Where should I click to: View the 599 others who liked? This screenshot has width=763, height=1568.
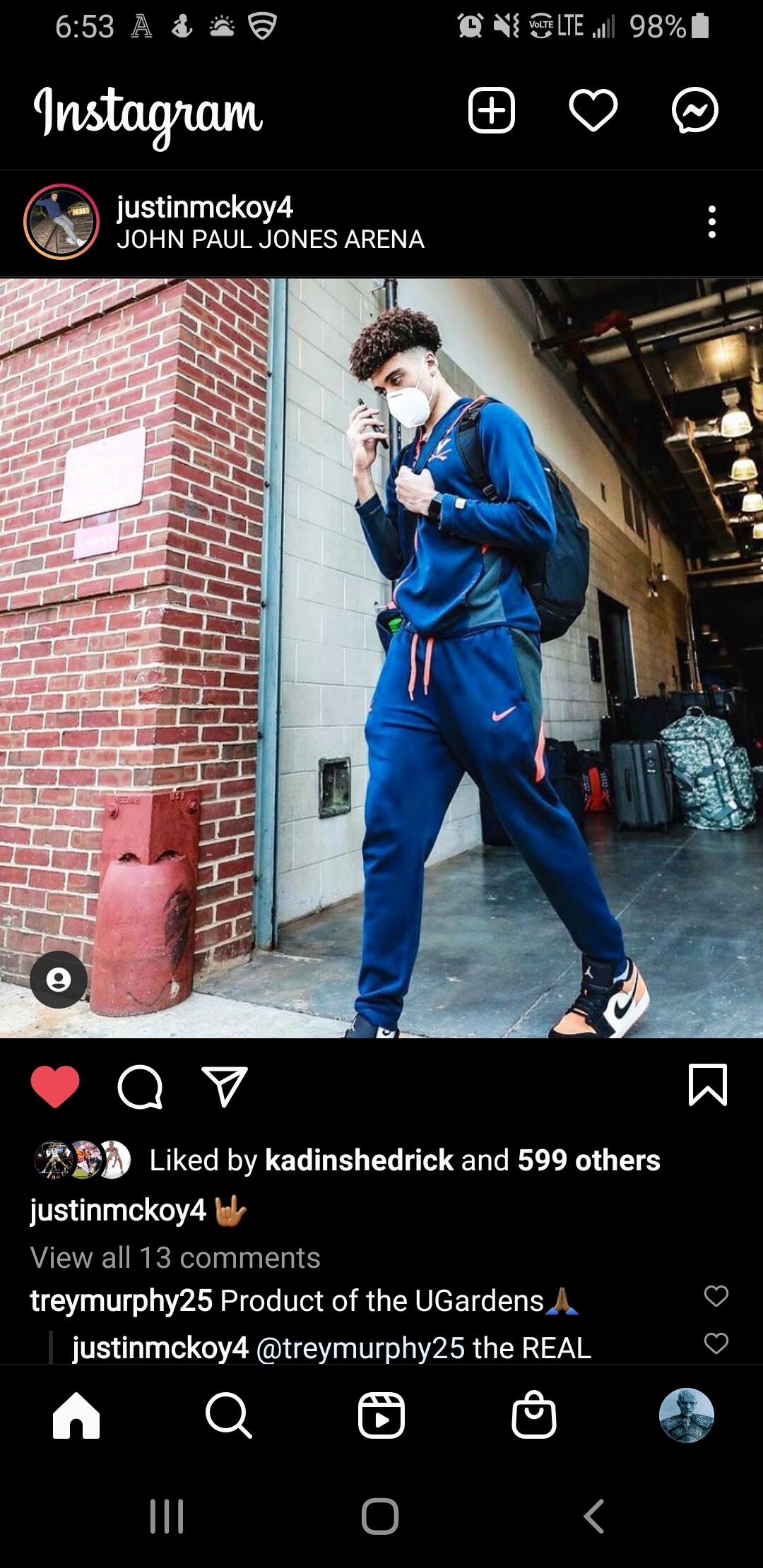click(x=588, y=1160)
